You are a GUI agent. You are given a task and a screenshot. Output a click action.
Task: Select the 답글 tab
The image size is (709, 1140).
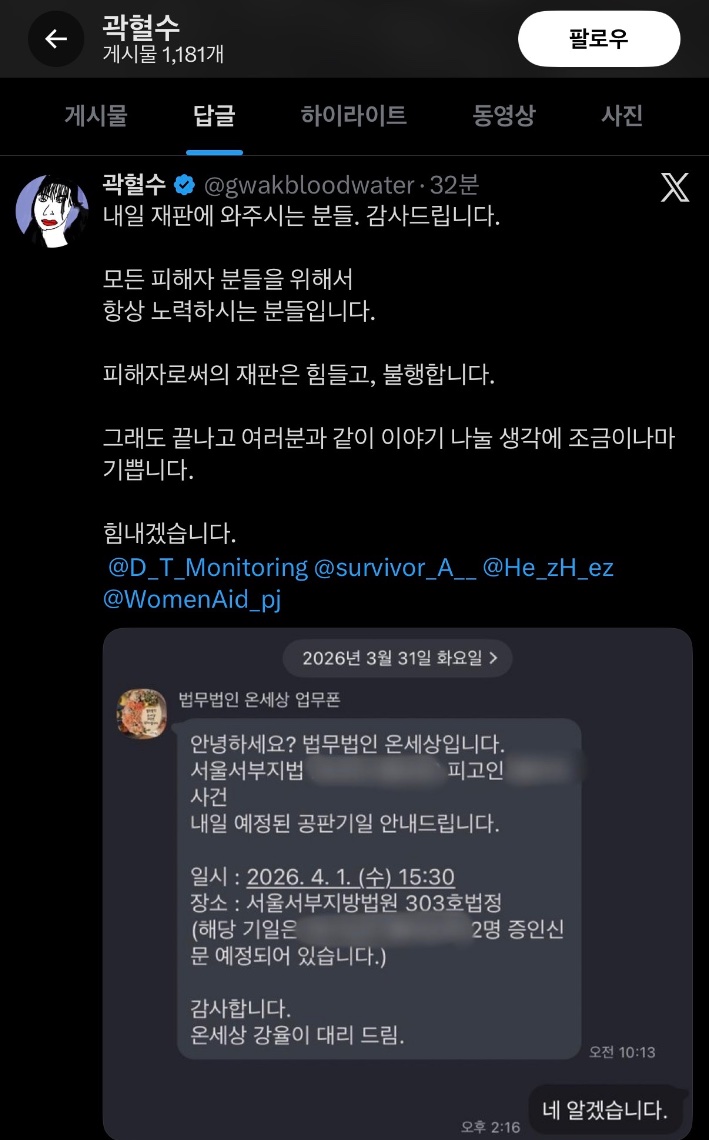[x=214, y=115]
